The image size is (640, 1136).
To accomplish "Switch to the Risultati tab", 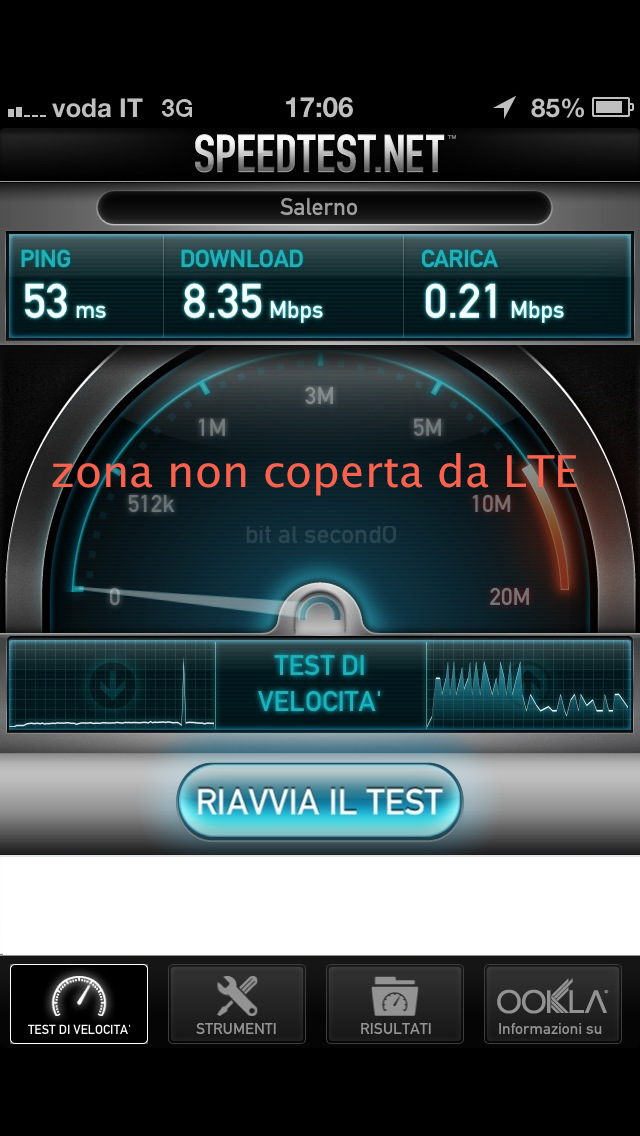I will tap(395, 1004).
